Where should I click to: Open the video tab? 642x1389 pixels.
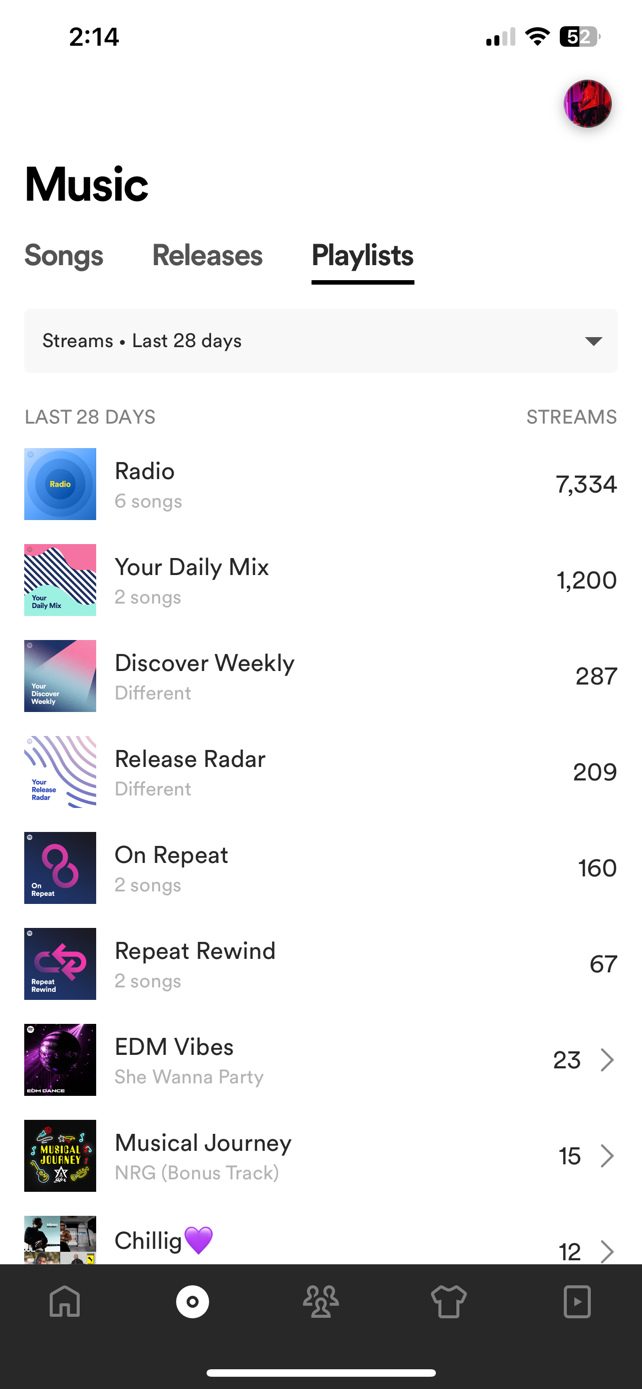pyautogui.click(x=577, y=1301)
